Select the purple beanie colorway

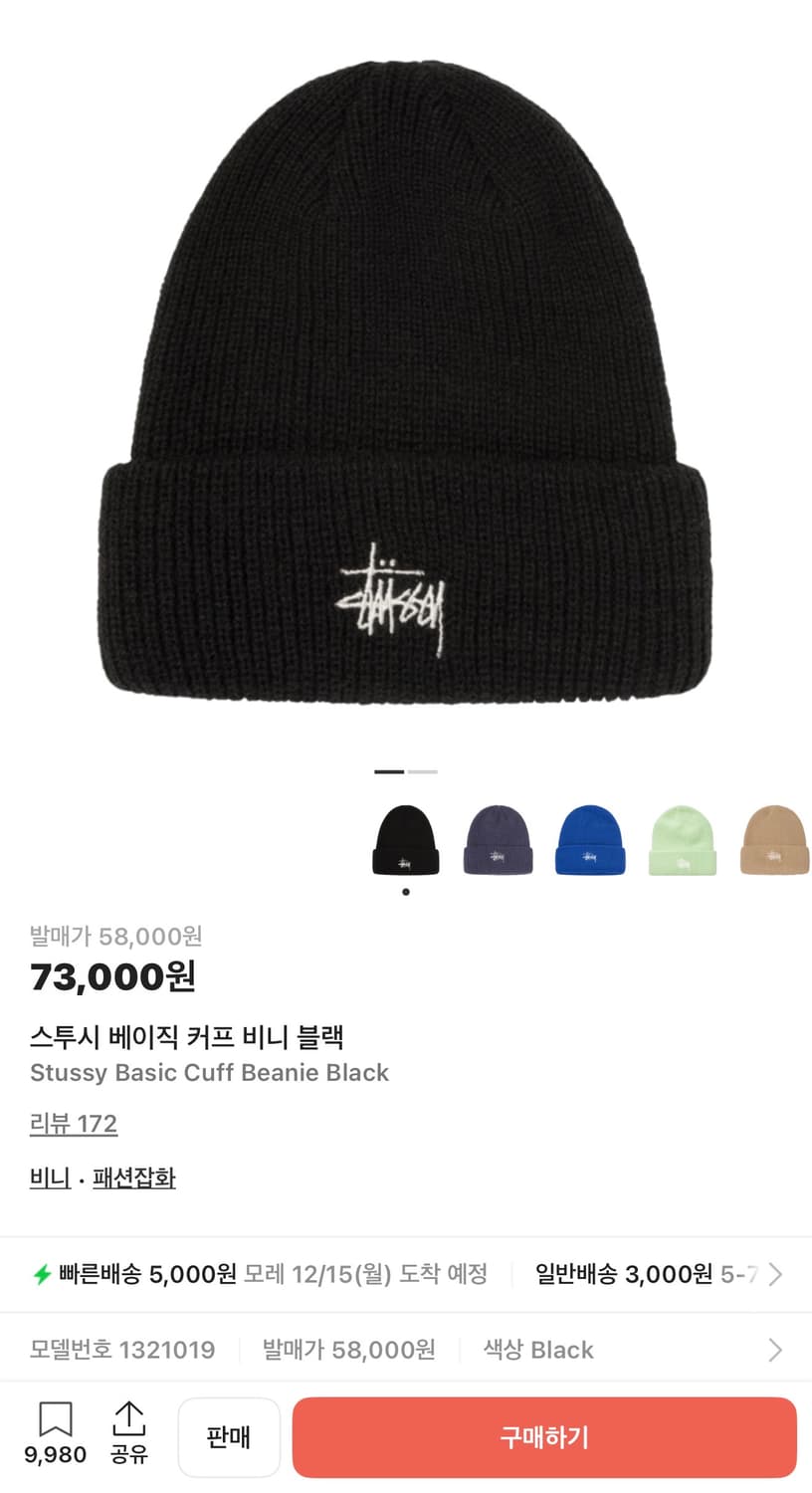[x=498, y=838]
